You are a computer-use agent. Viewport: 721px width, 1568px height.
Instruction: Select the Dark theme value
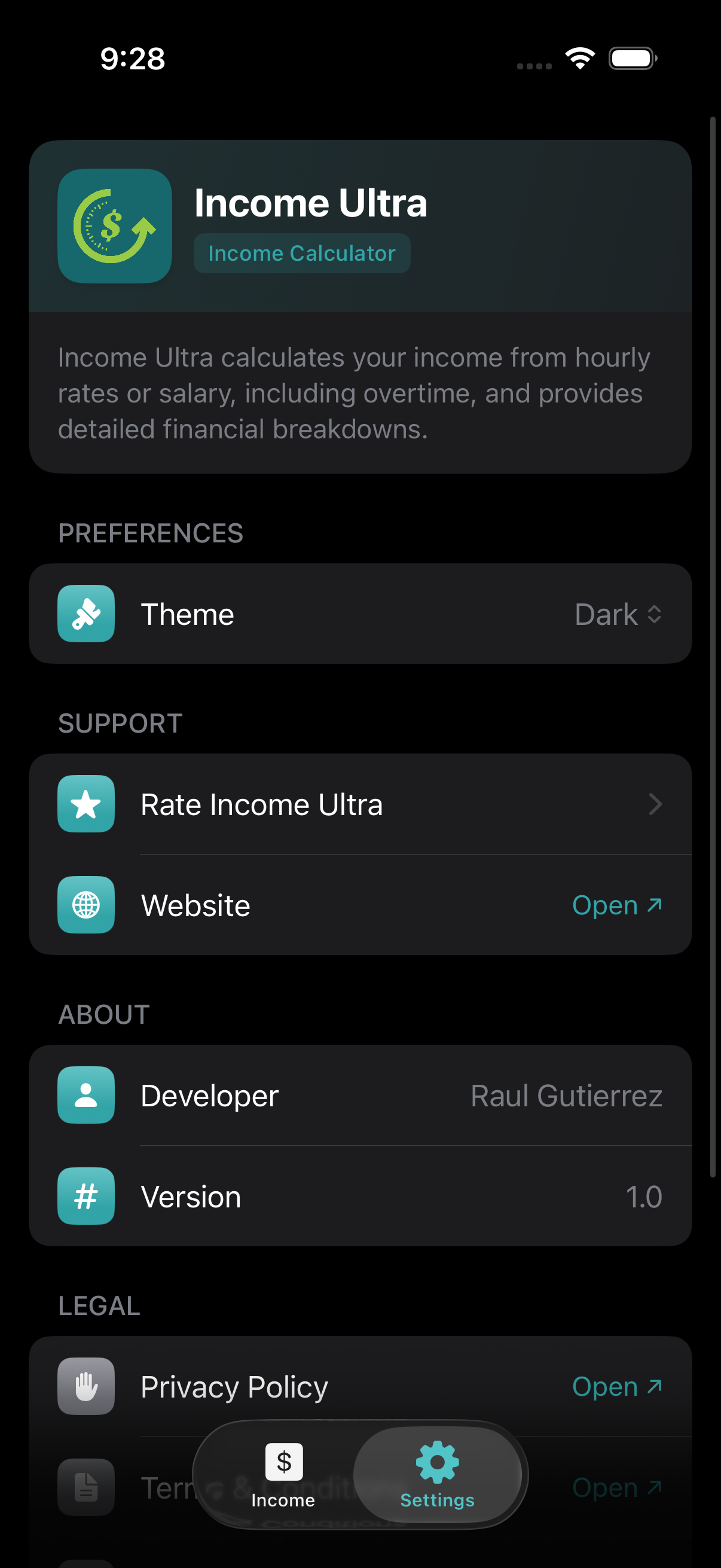click(606, 614)
